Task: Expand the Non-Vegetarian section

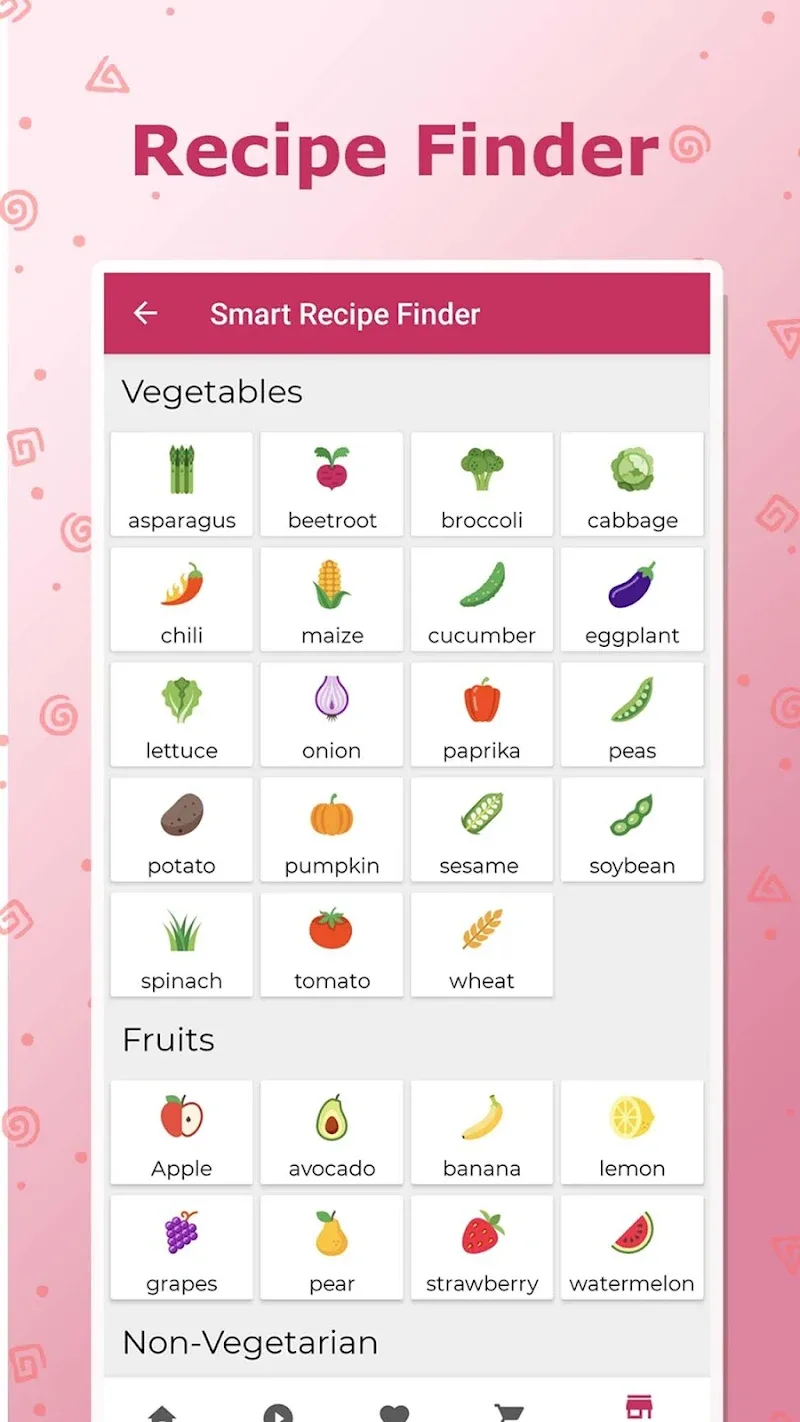Action: 249,1343
